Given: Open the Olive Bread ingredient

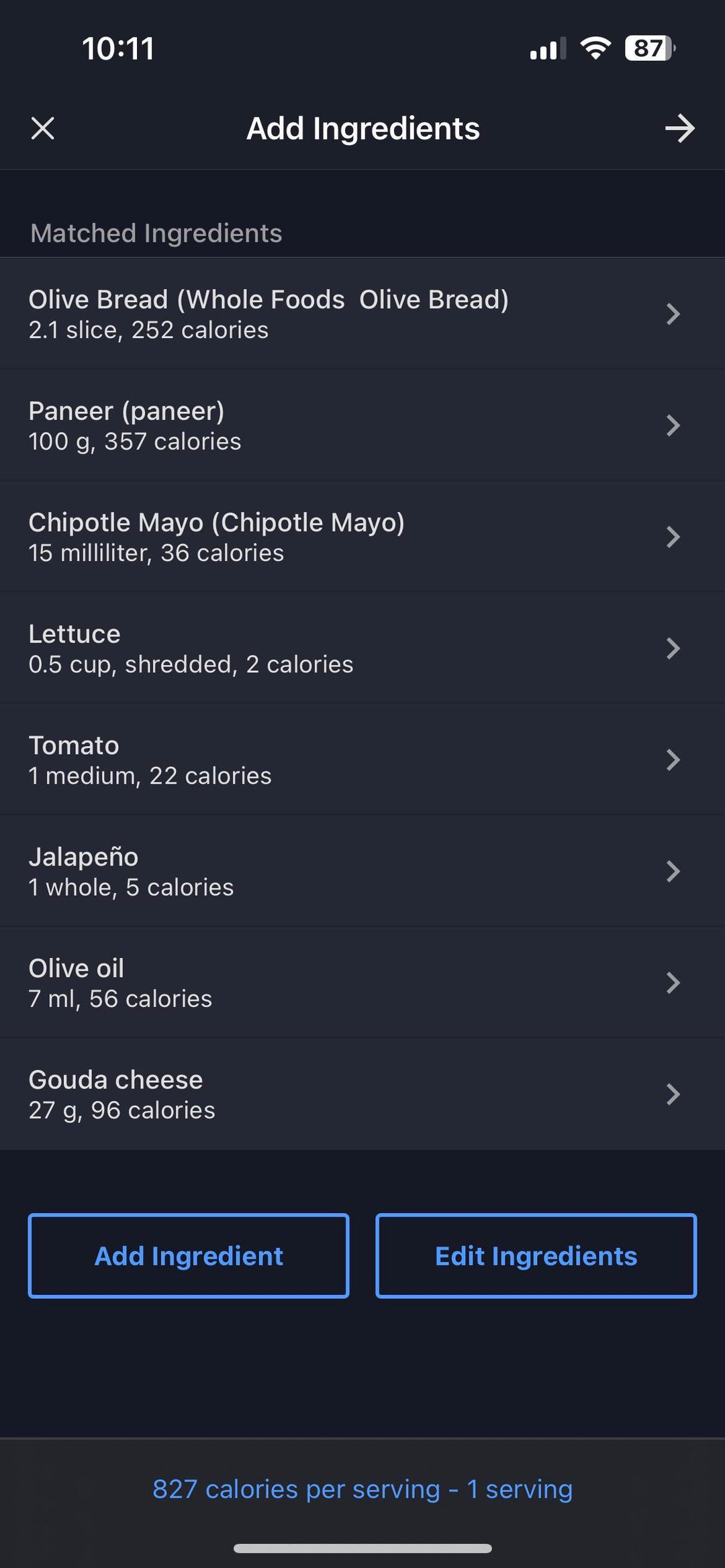Looking at the screenshot, I should (x=362, y=314).
